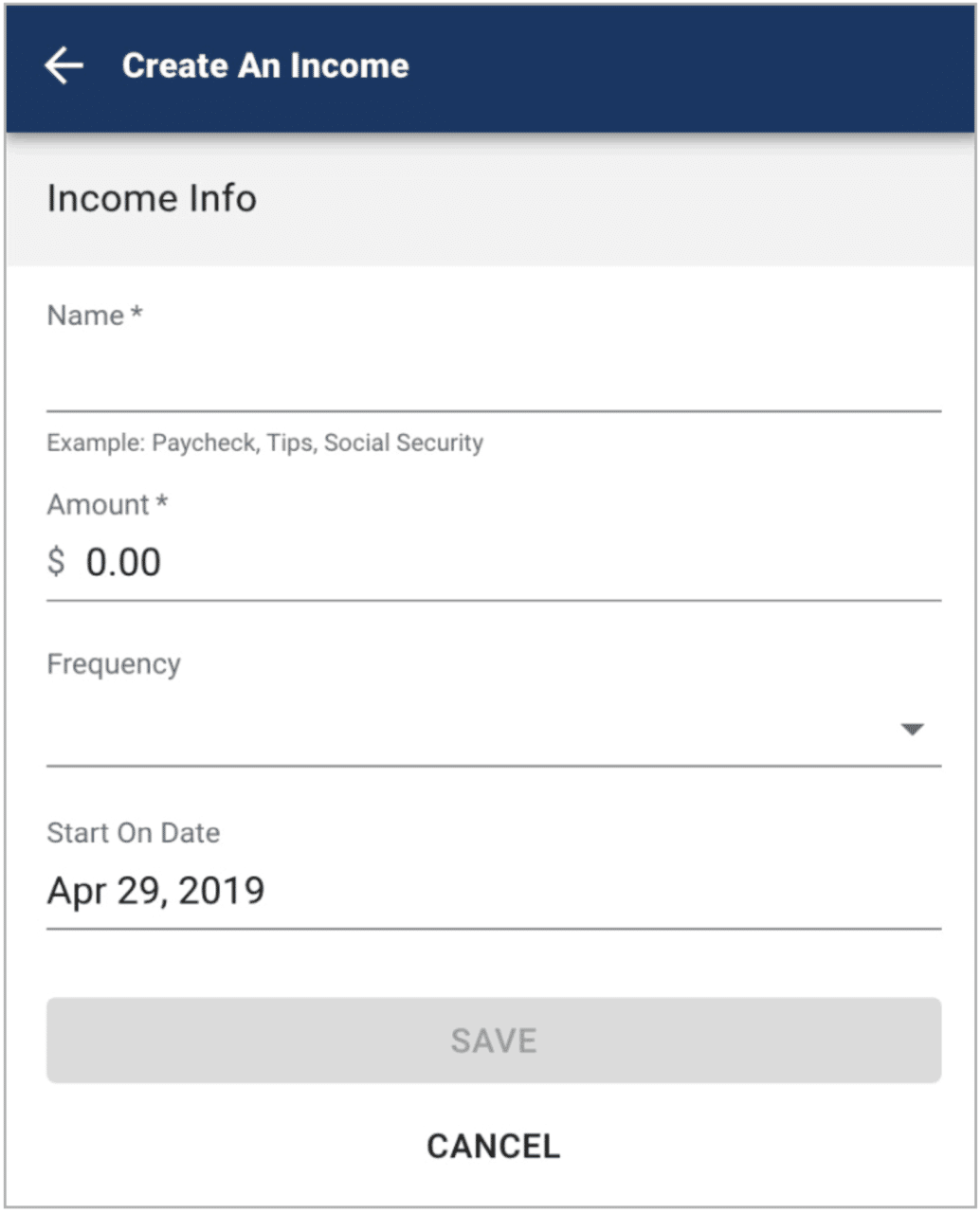Image resolution: width=980 pixels, height=1213 pixels.
Task: Click the date Apr 29, 2019
Action: tap(156, 889)
